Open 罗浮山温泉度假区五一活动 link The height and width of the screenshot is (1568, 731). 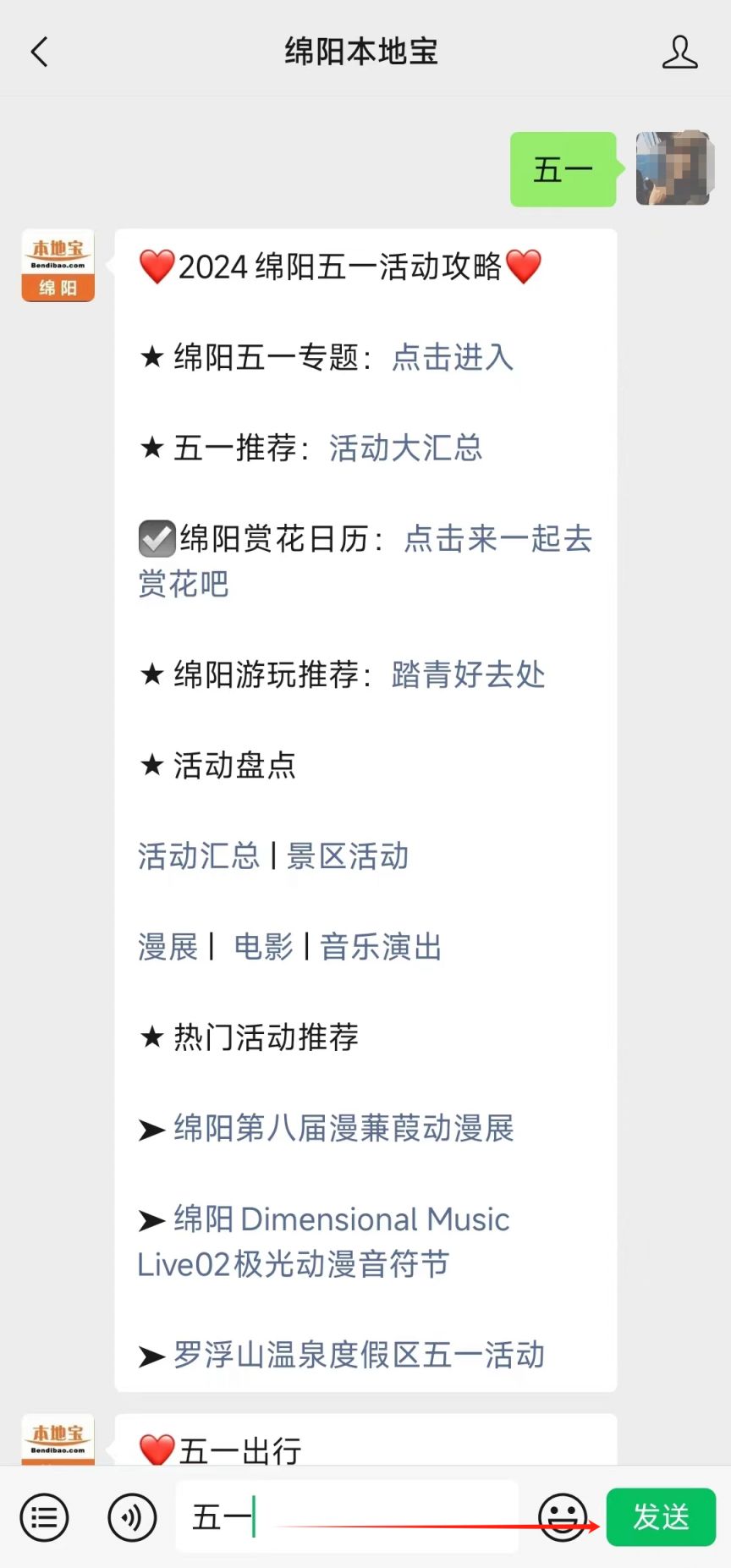(360, 1355)
